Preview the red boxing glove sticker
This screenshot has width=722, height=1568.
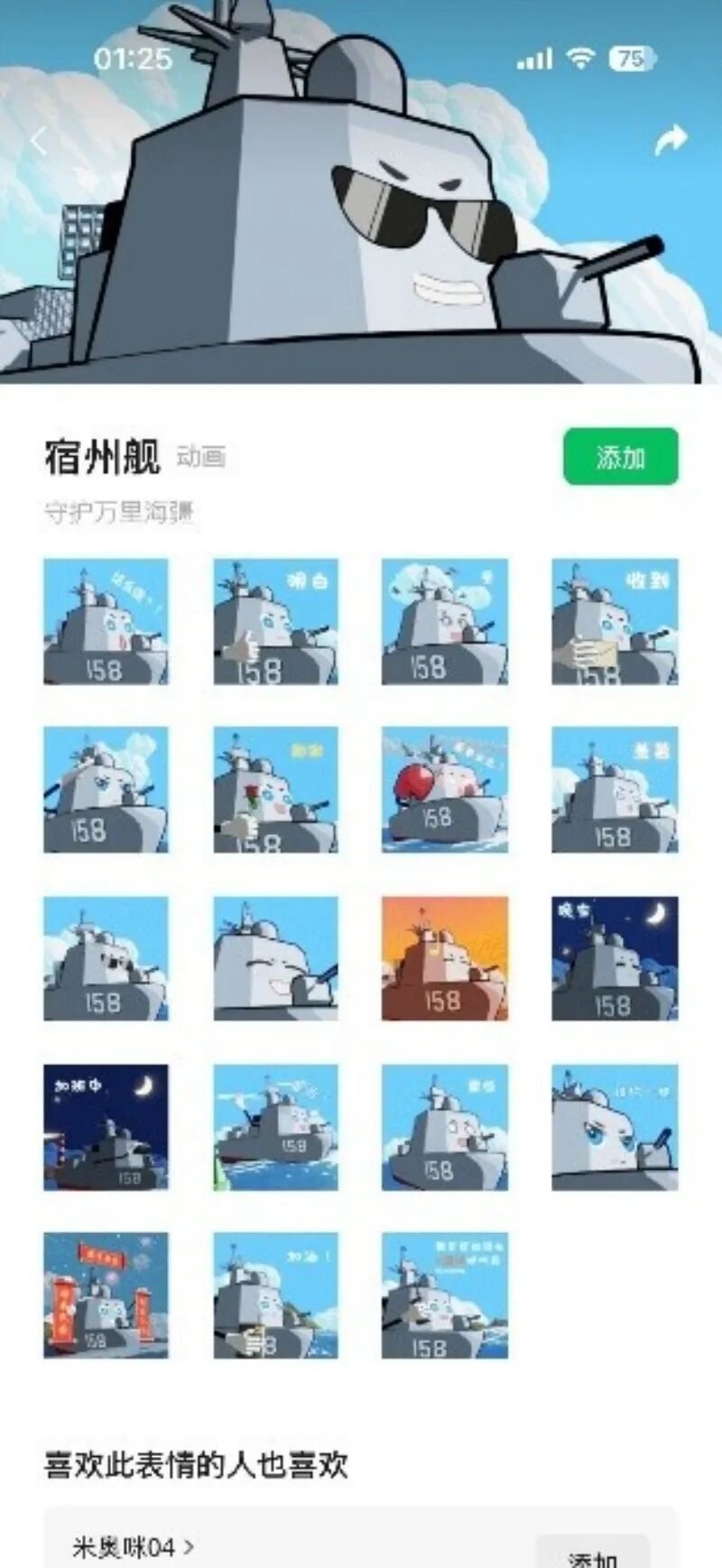[444, 790]
